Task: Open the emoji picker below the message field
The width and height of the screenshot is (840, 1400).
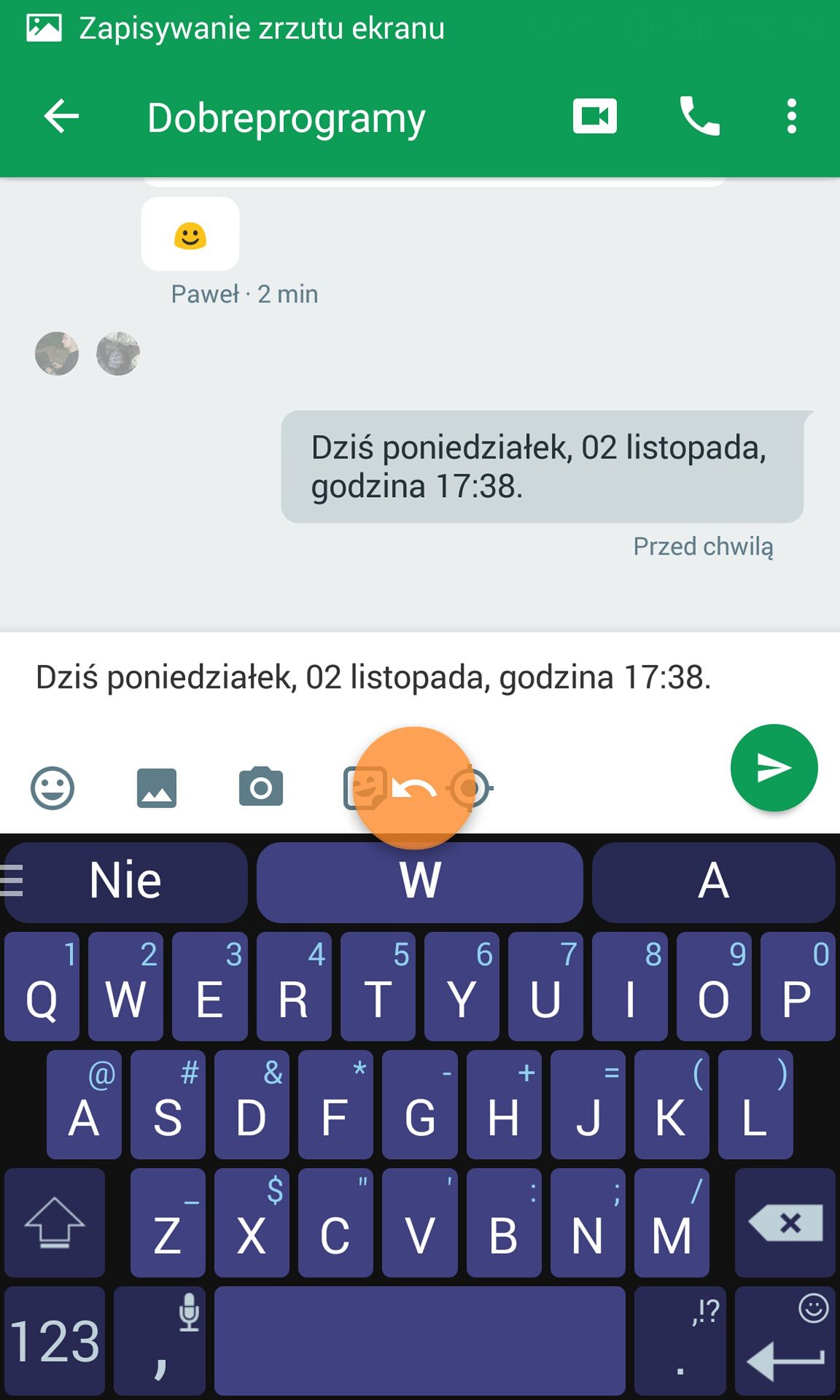Action: pos(52,788)
